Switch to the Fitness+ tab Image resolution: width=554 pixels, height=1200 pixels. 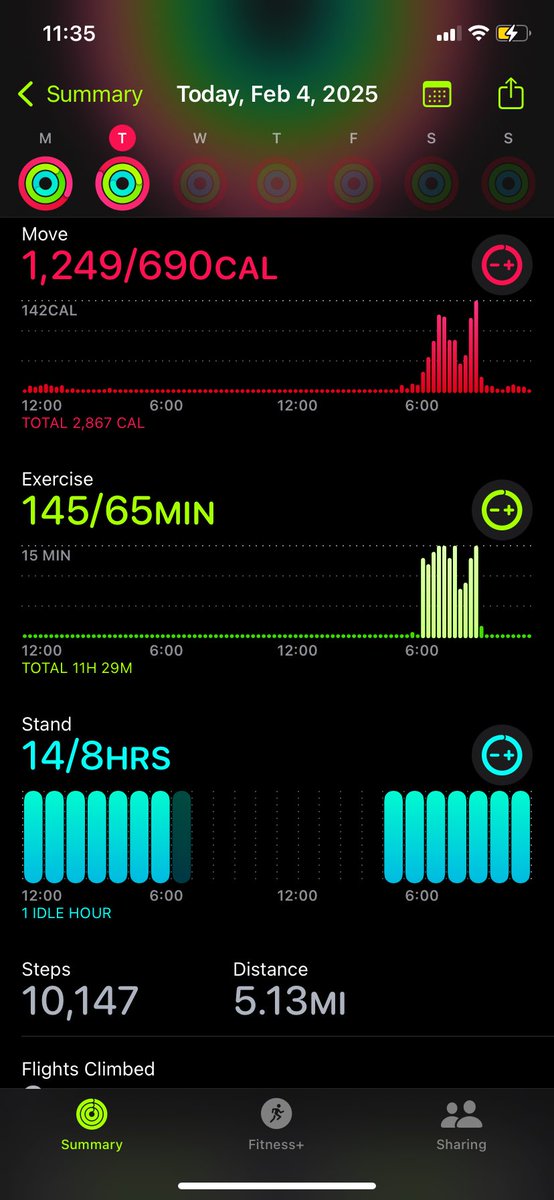click(276, 1125)
